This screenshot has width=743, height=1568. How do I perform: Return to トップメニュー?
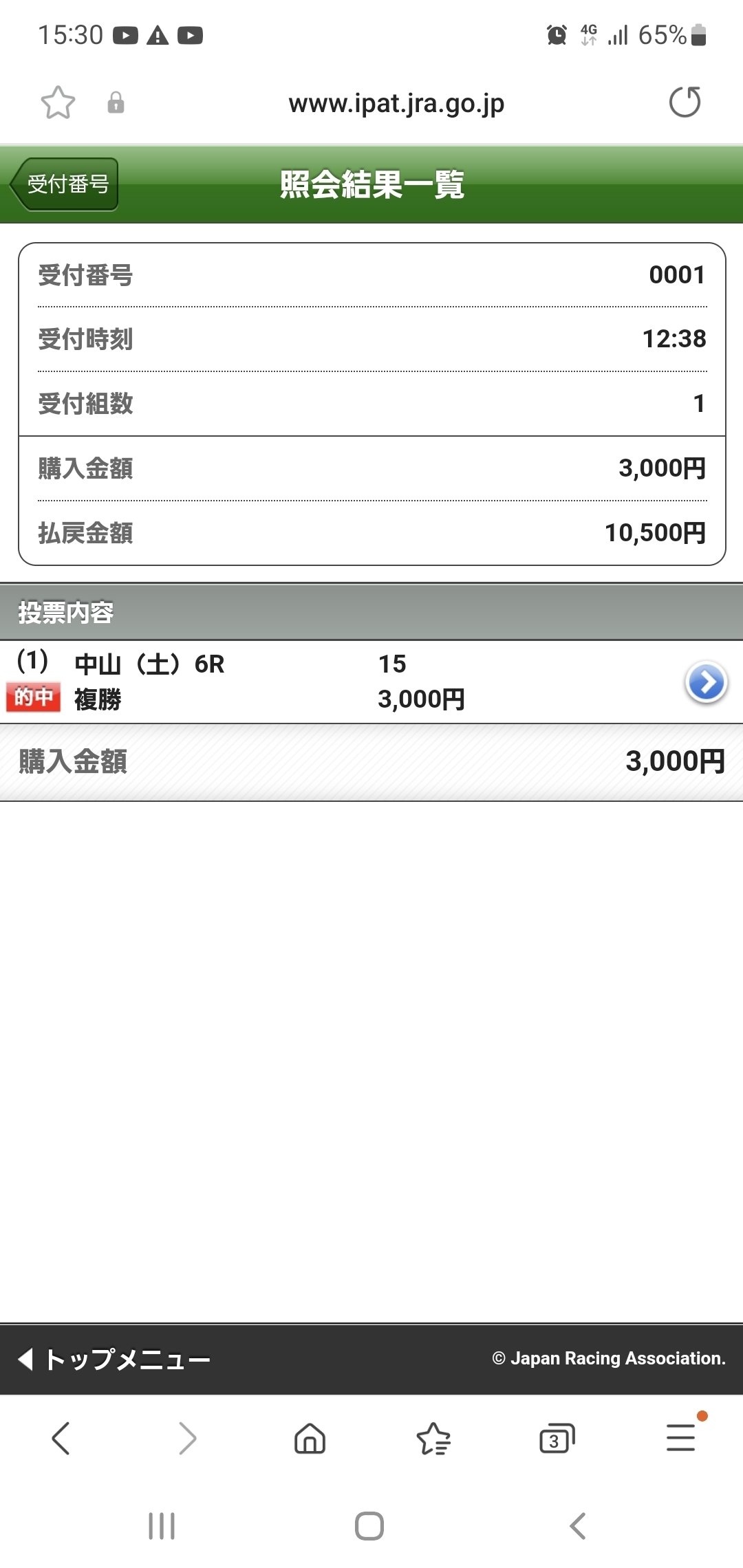(x=114, y=1359)
